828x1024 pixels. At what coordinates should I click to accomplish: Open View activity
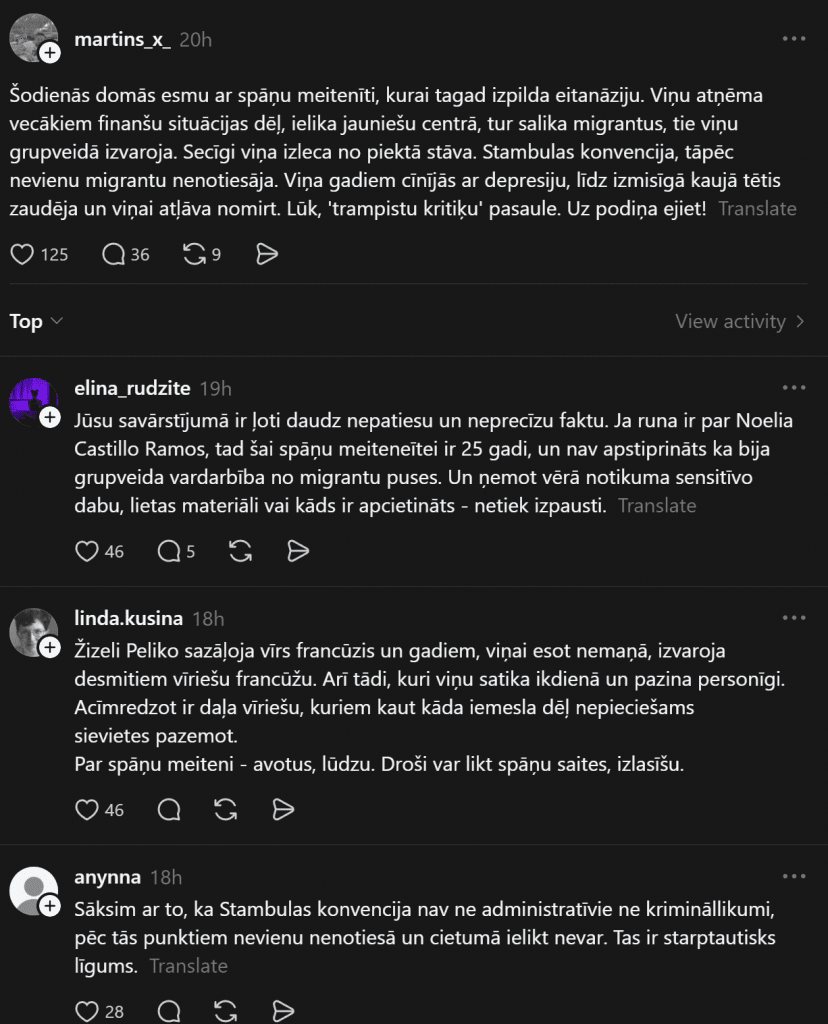pos(740,321)
